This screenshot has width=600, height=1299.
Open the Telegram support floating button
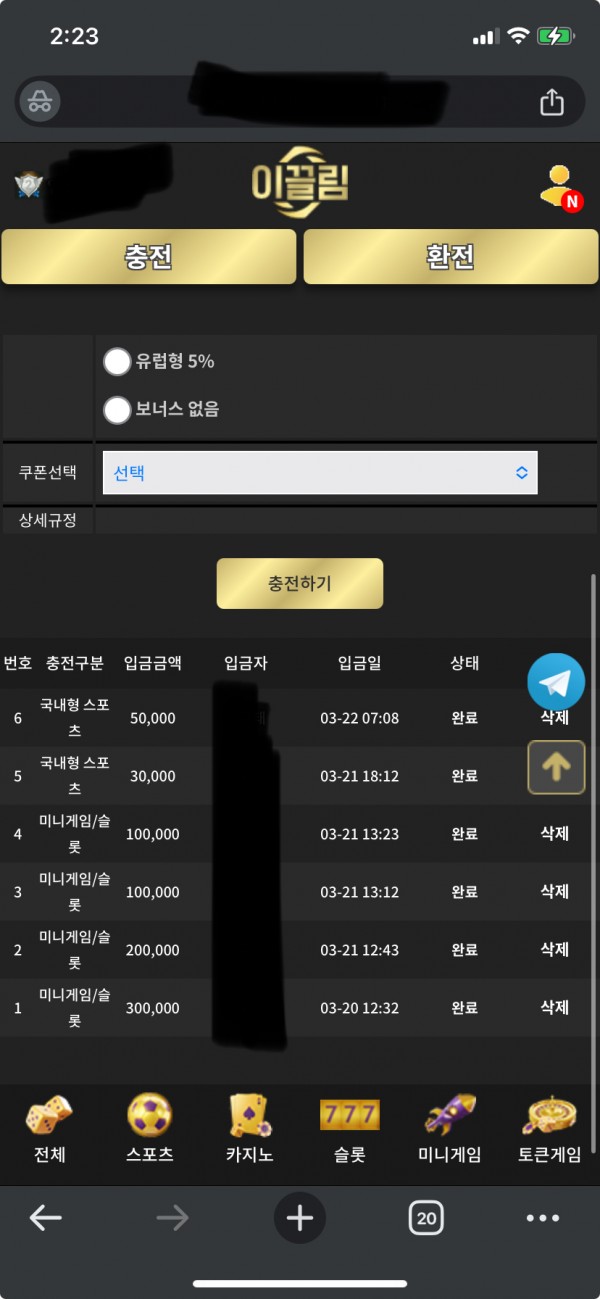[556, 682]
